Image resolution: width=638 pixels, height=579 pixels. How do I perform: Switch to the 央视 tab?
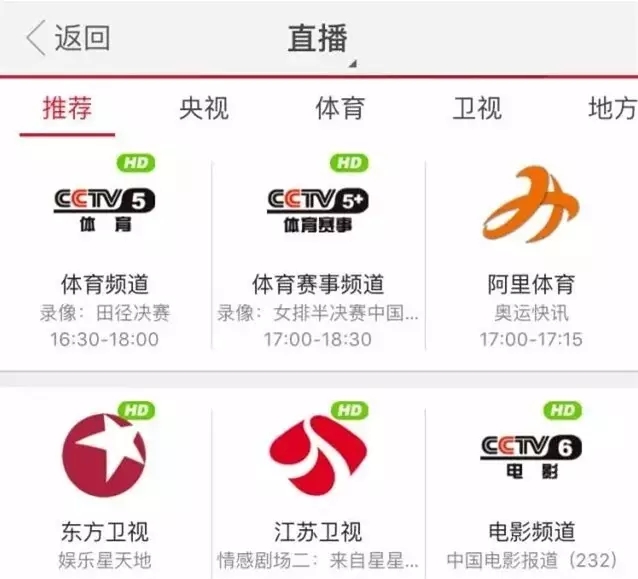204,108
